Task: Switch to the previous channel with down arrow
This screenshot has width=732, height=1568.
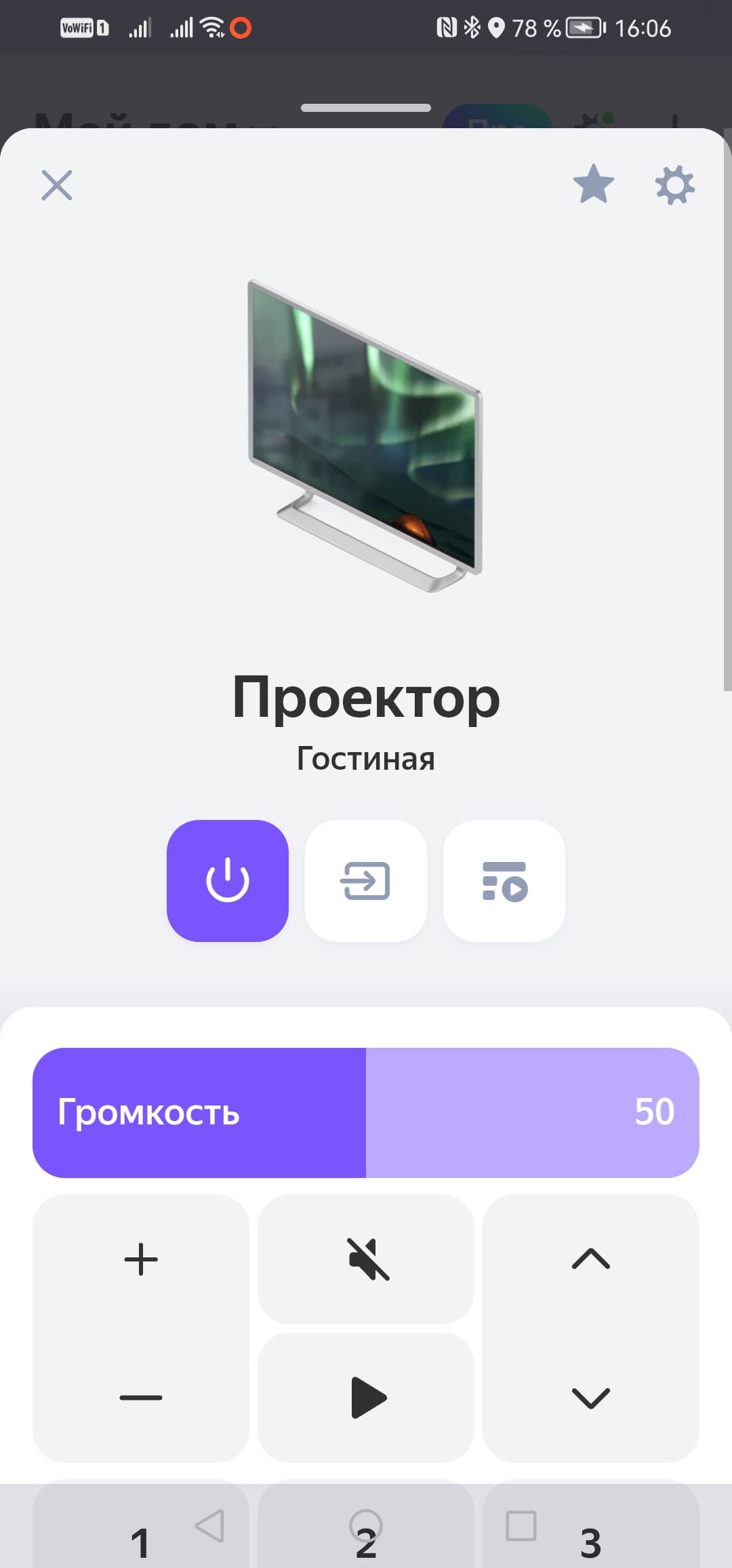Action: [591, 1397]
